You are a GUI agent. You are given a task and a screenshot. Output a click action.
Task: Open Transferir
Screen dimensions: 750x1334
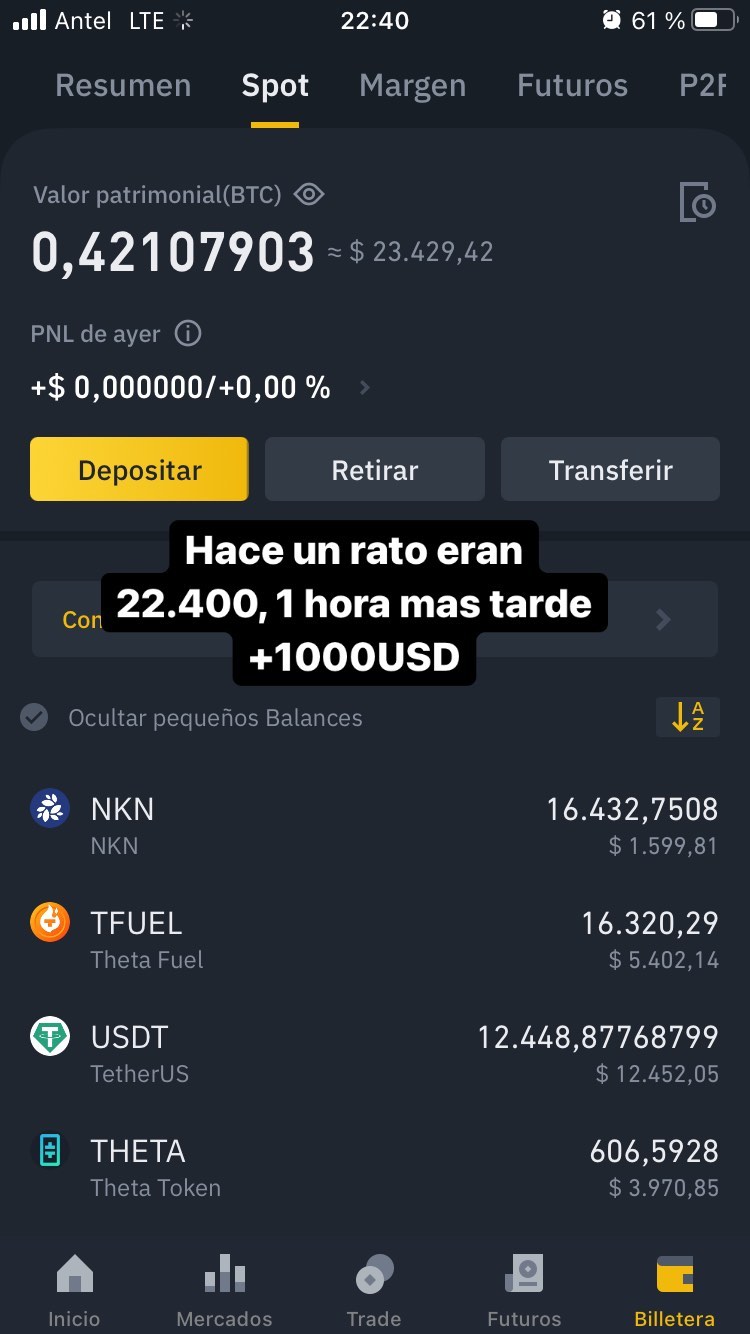(x=610, y=469)
